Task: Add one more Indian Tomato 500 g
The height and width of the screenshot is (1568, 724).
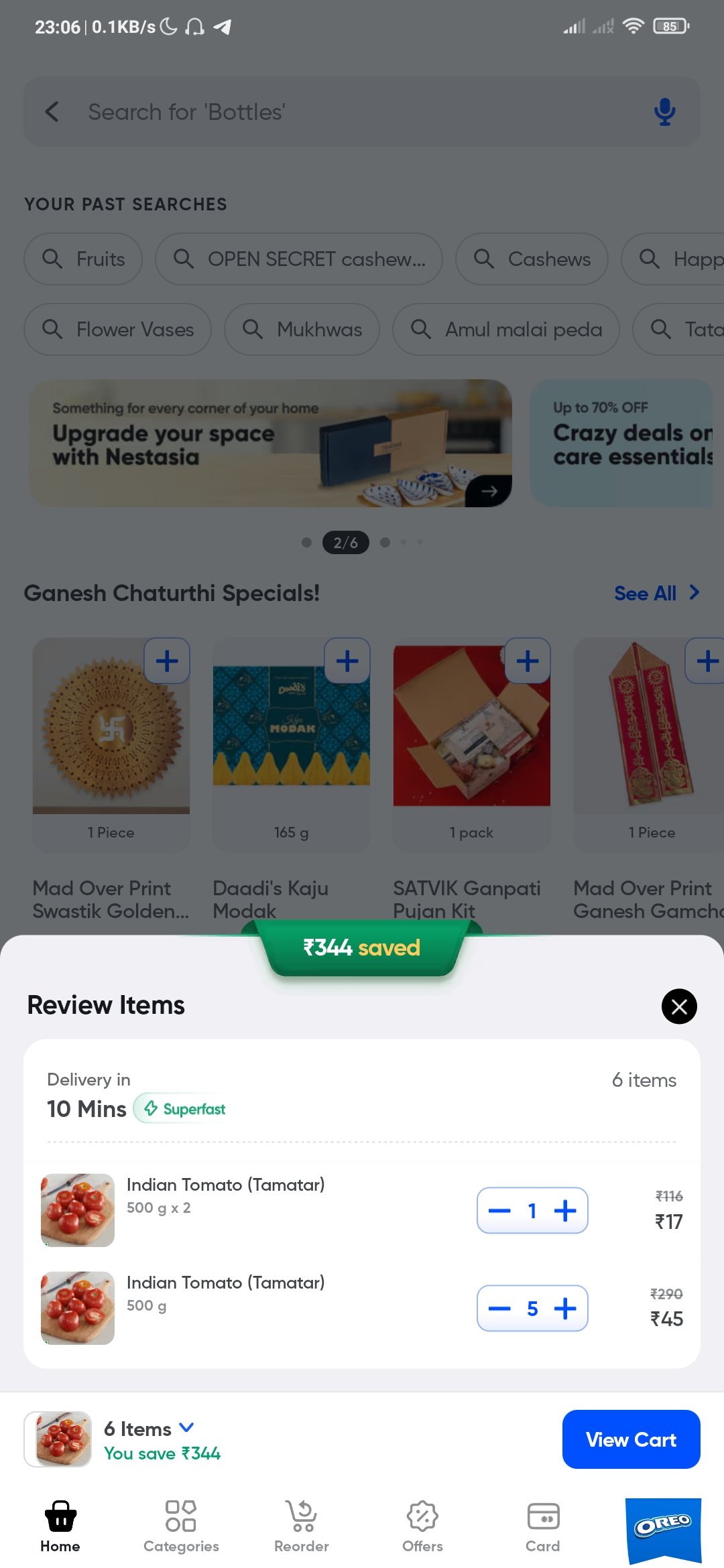Action: 565,1309
